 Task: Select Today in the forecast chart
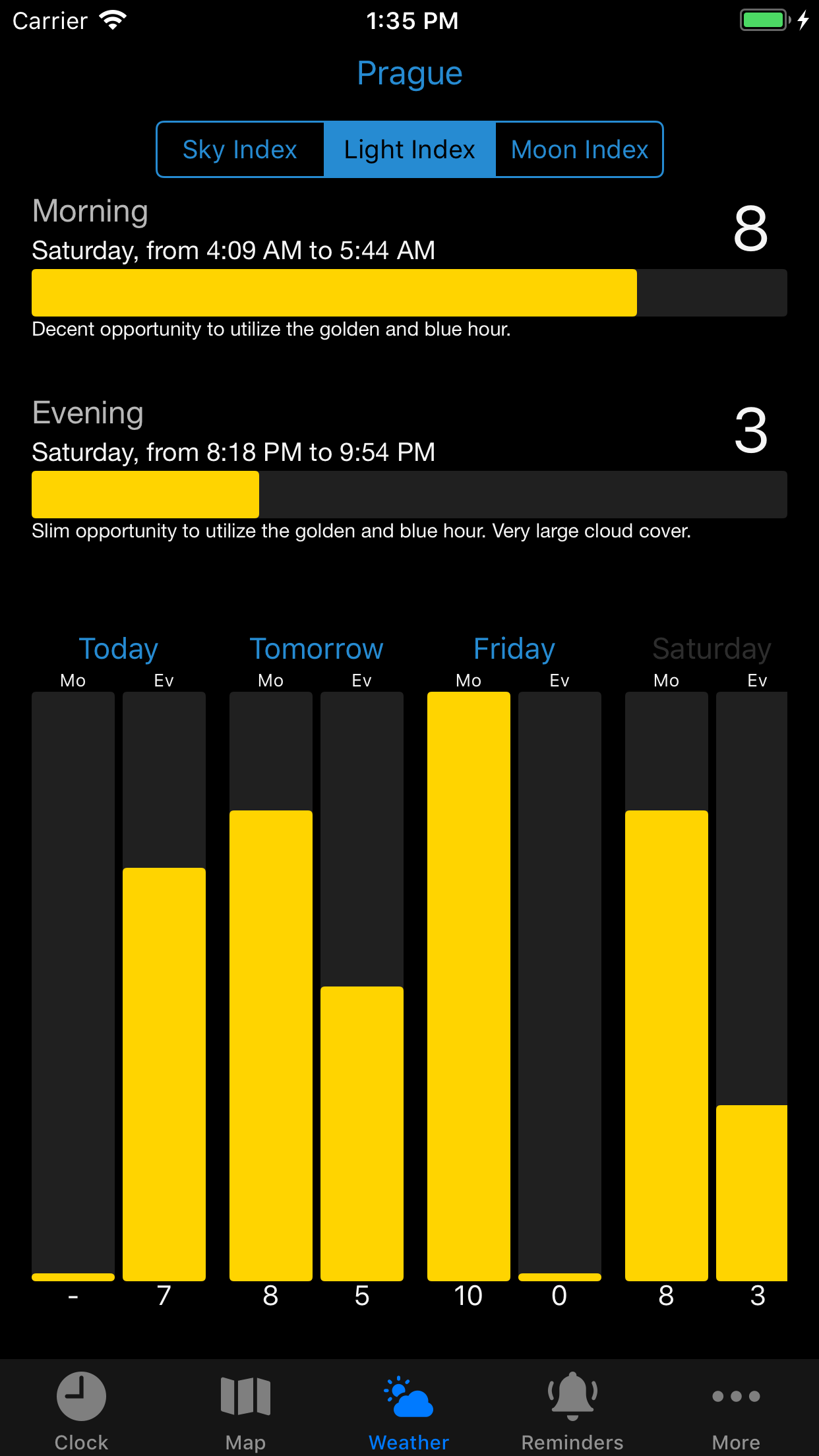pos(119,649)
